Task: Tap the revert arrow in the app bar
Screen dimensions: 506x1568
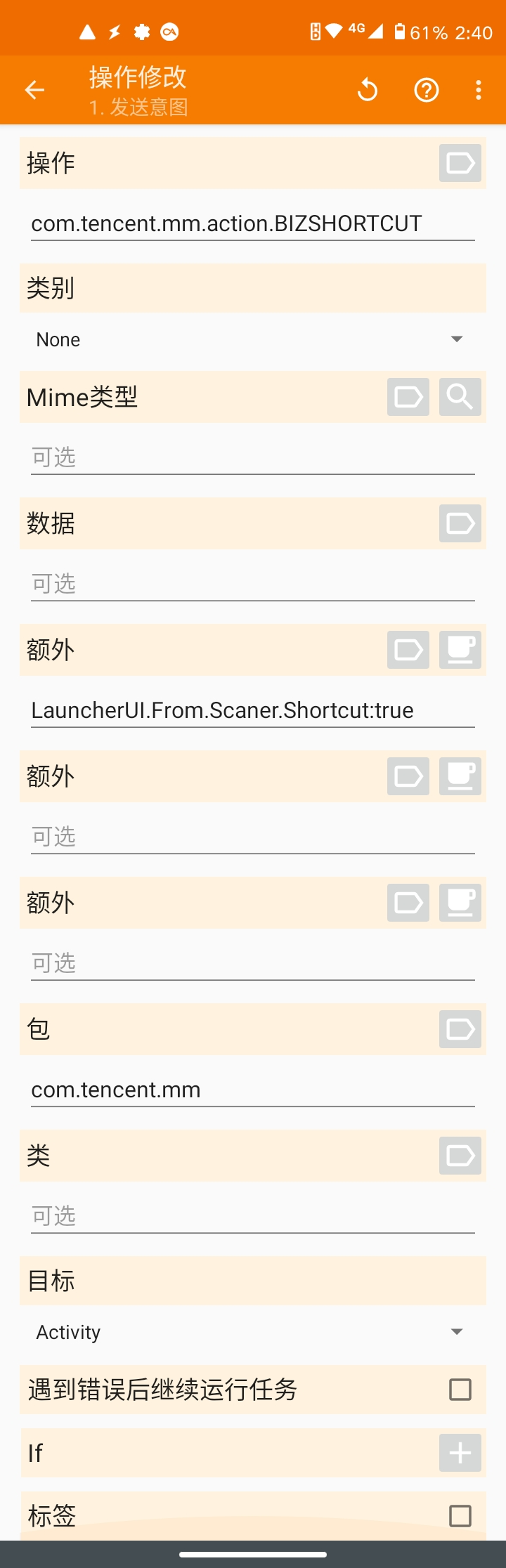Action: tap(368, 90)
